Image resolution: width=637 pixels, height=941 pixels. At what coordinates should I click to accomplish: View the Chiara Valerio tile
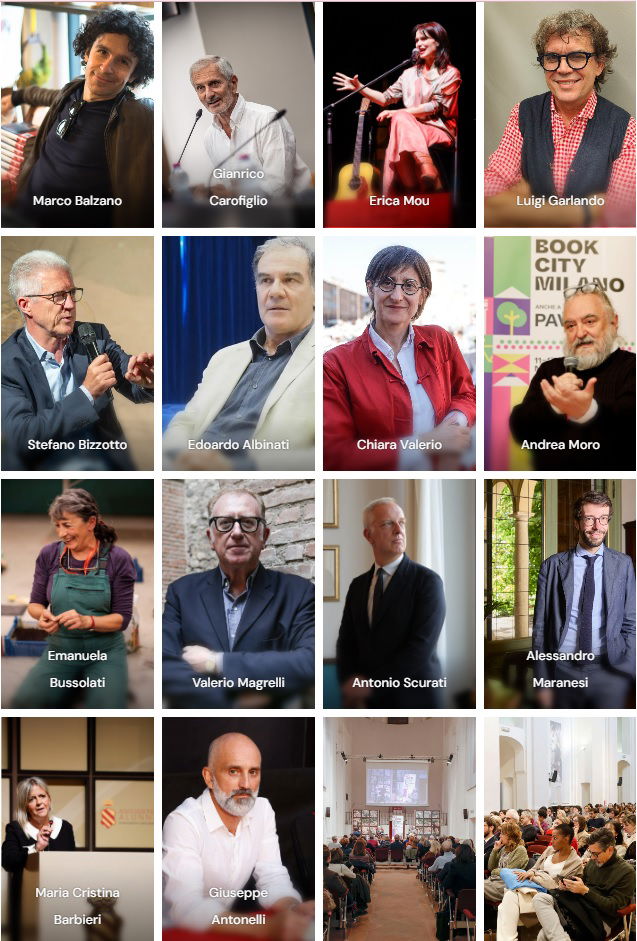399,353
